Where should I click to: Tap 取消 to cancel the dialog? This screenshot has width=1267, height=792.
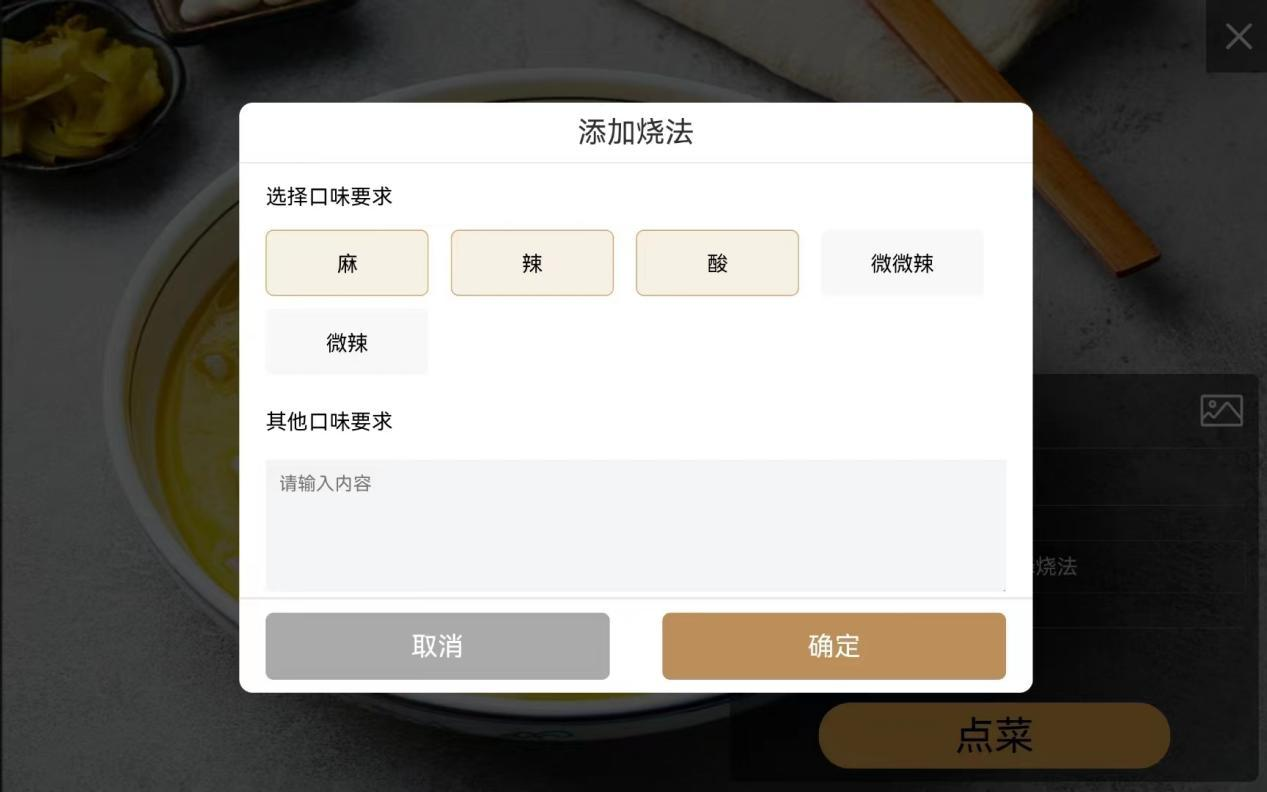point(437,646)
